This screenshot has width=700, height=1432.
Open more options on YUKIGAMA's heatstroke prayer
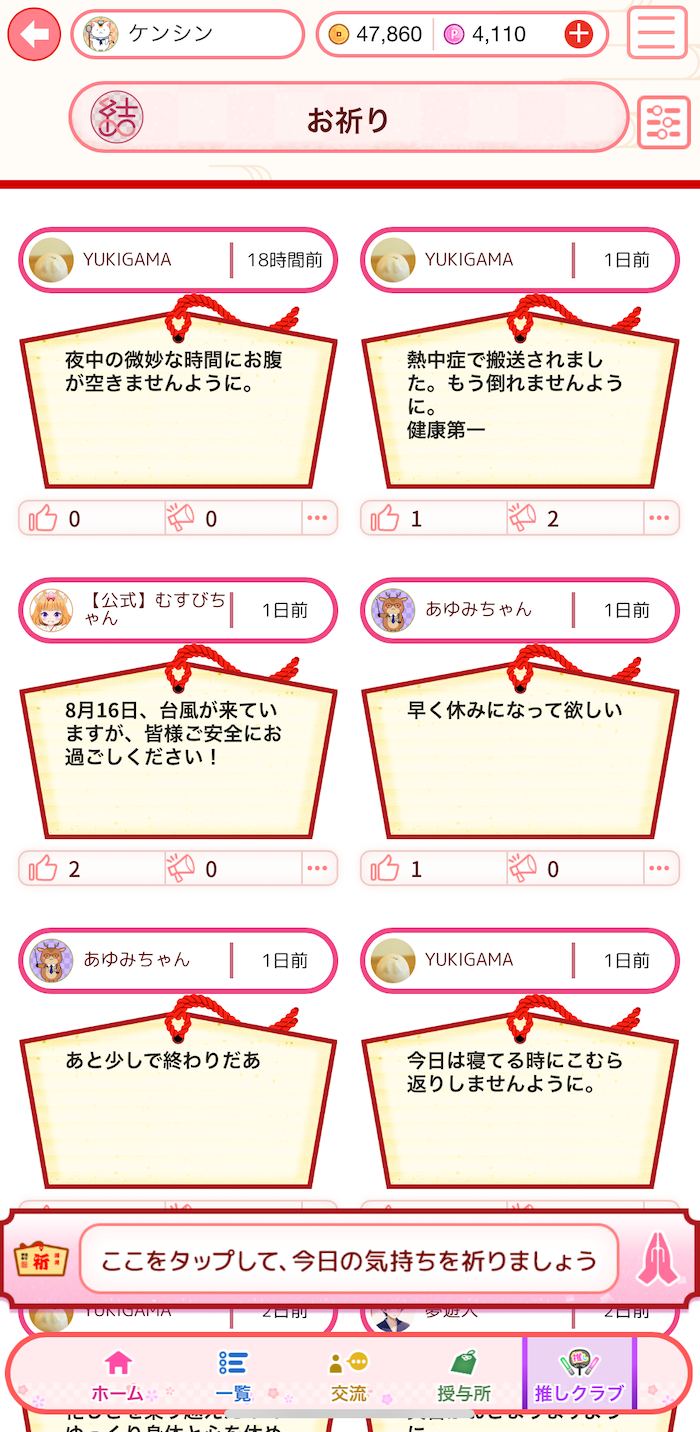pyautogui.click(x=658, y=518)
